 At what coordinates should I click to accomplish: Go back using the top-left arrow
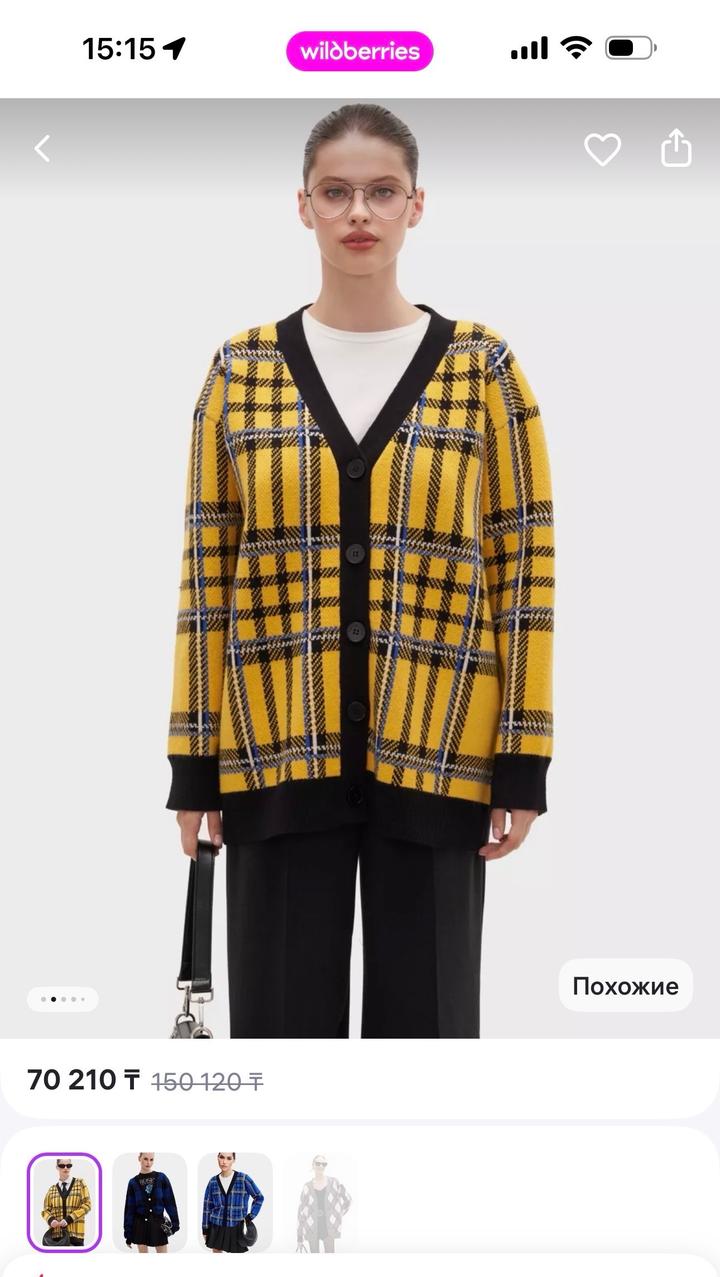coord(42,149)
